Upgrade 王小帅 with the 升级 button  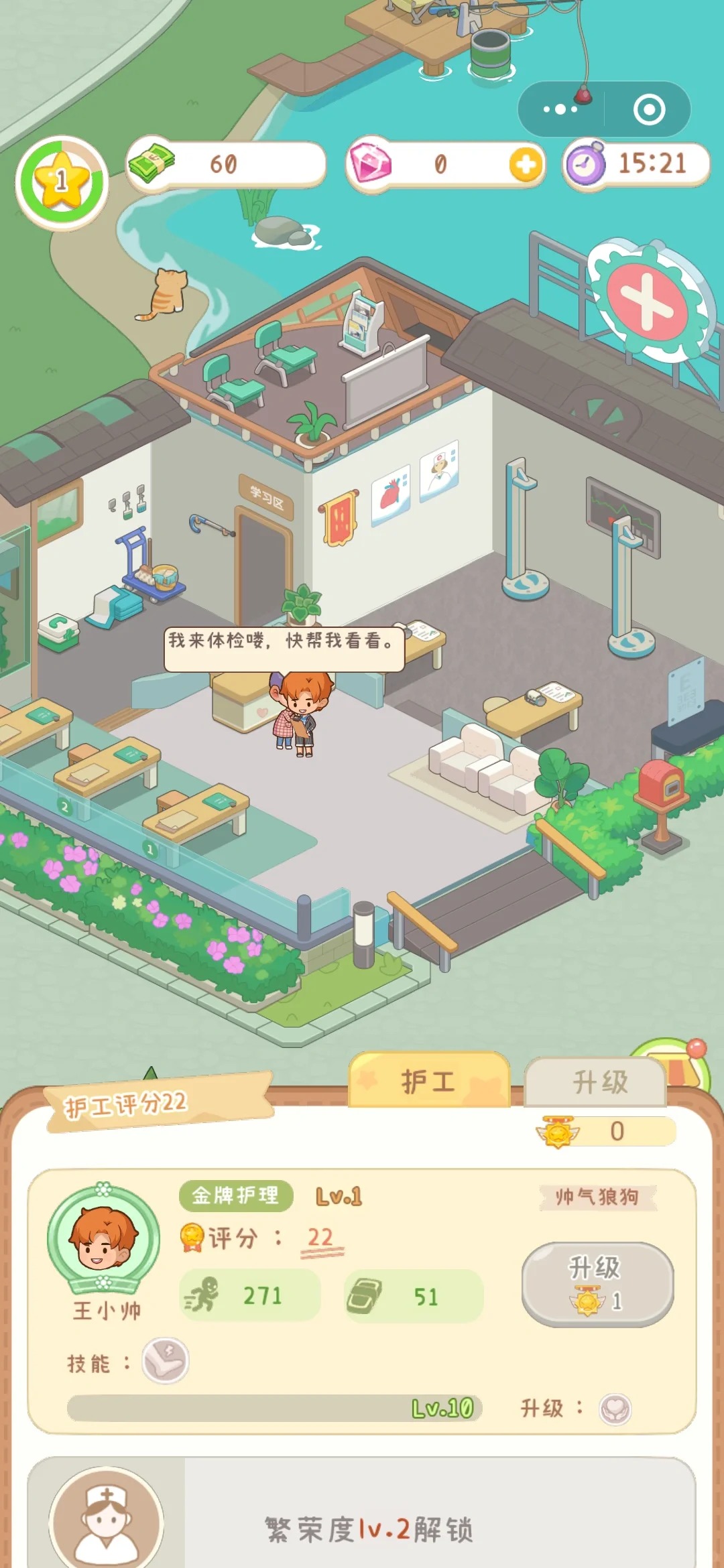(597, 1283)
